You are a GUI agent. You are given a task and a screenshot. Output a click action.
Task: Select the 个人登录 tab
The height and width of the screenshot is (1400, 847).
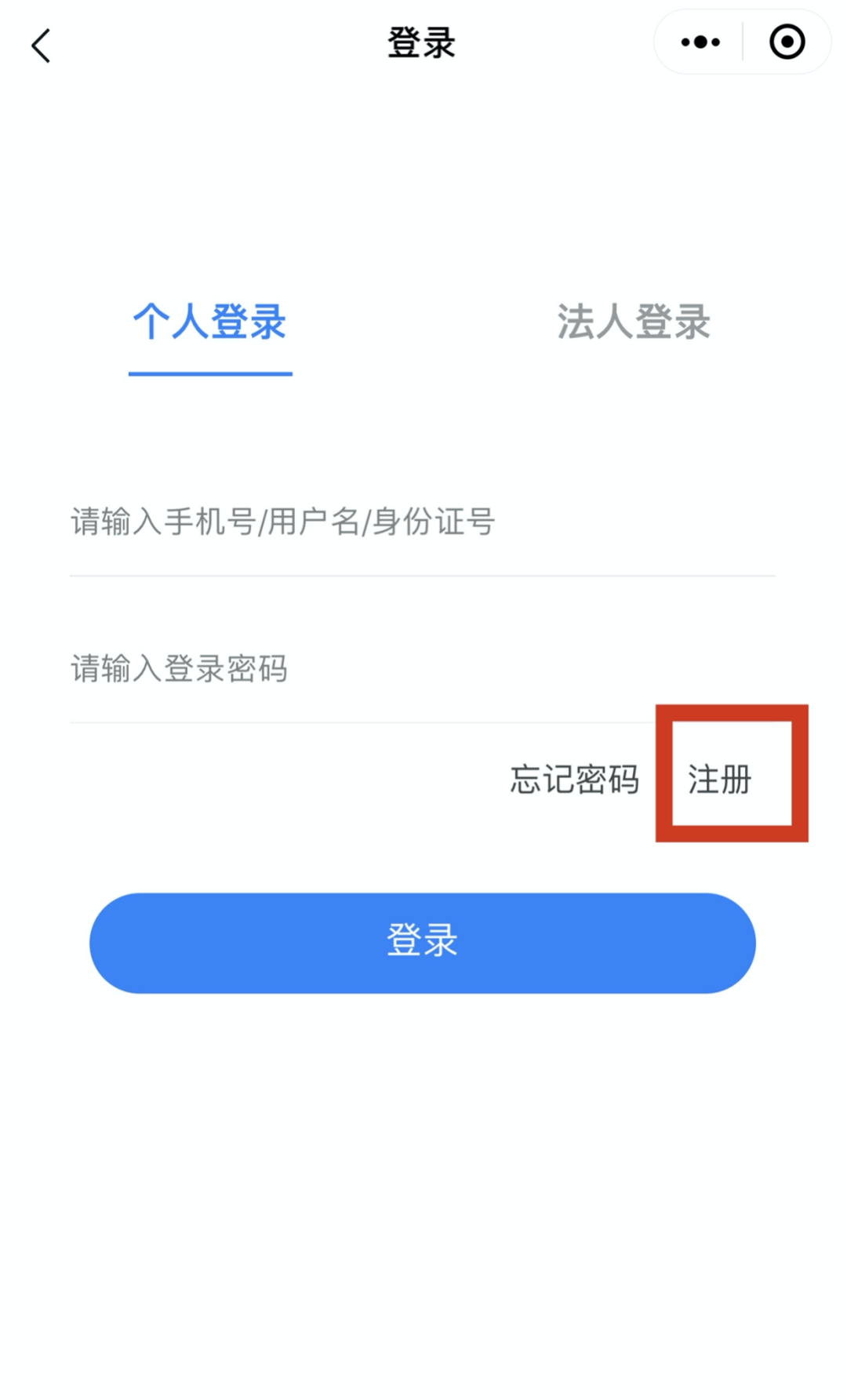coord(209,322)
